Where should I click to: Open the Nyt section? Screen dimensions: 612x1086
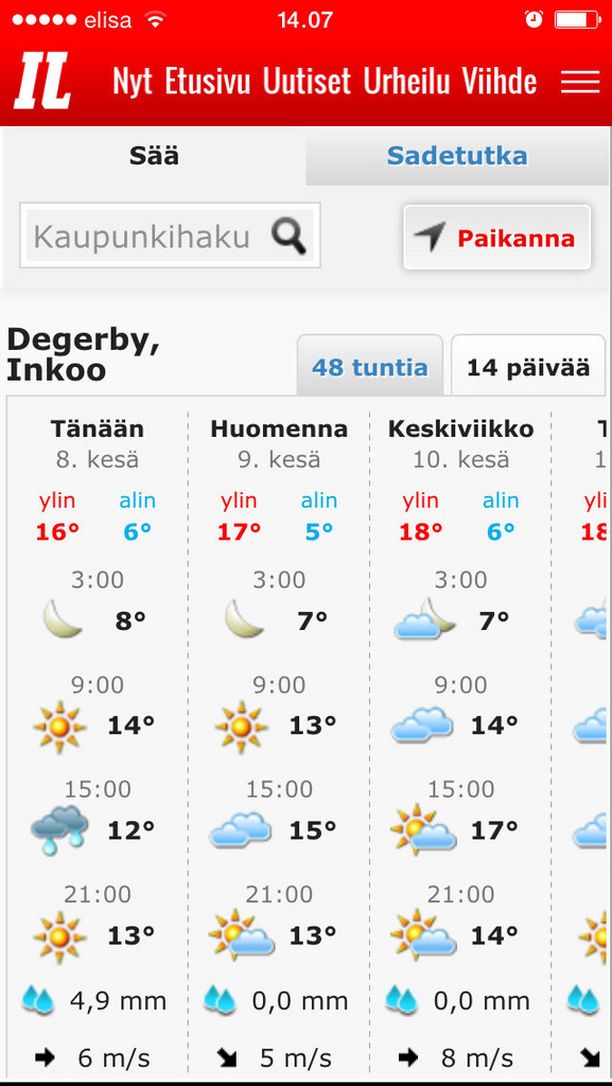click(x=134, y=81)
